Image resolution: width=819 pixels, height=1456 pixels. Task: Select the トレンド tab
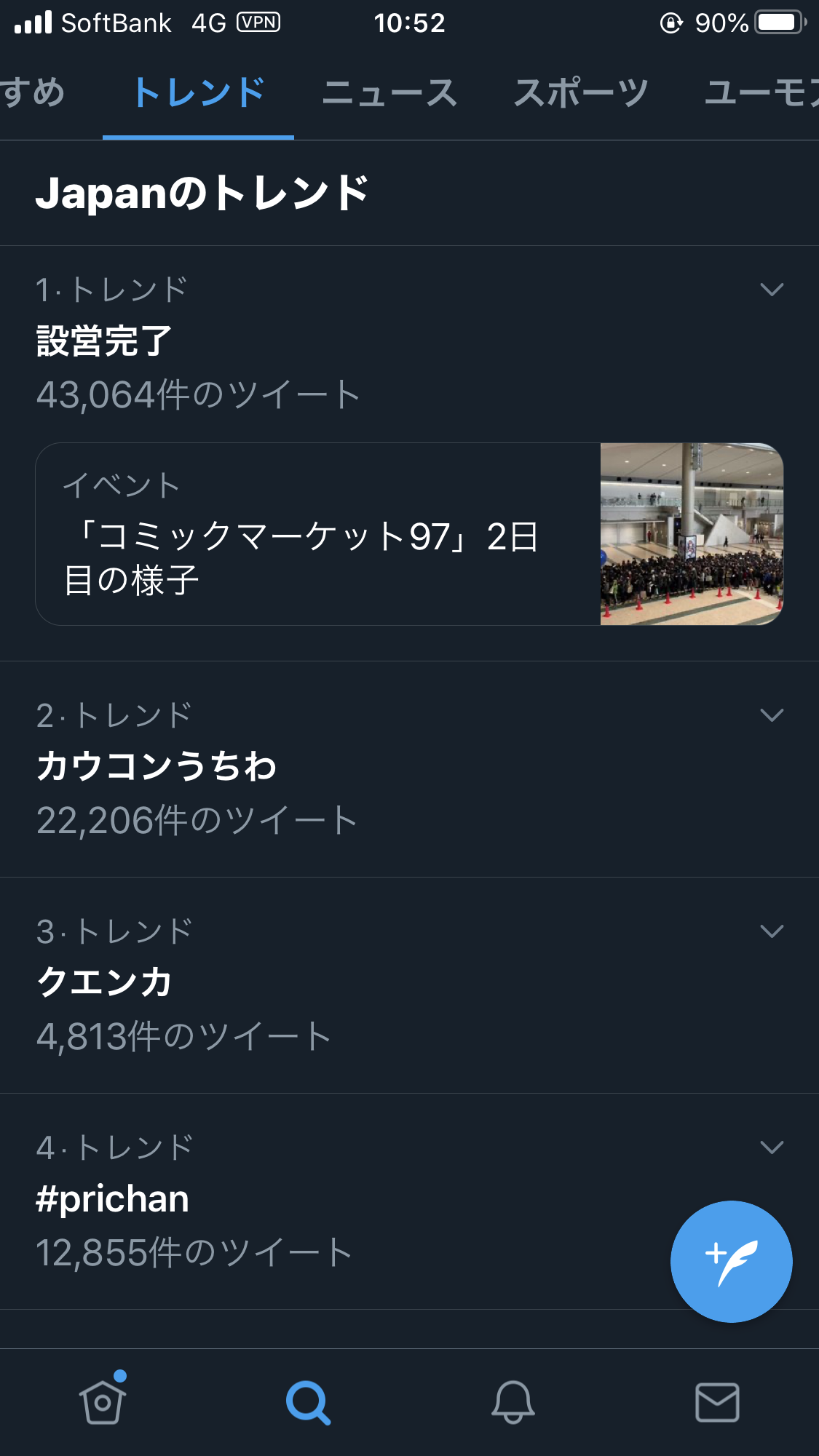click(199, 94)
